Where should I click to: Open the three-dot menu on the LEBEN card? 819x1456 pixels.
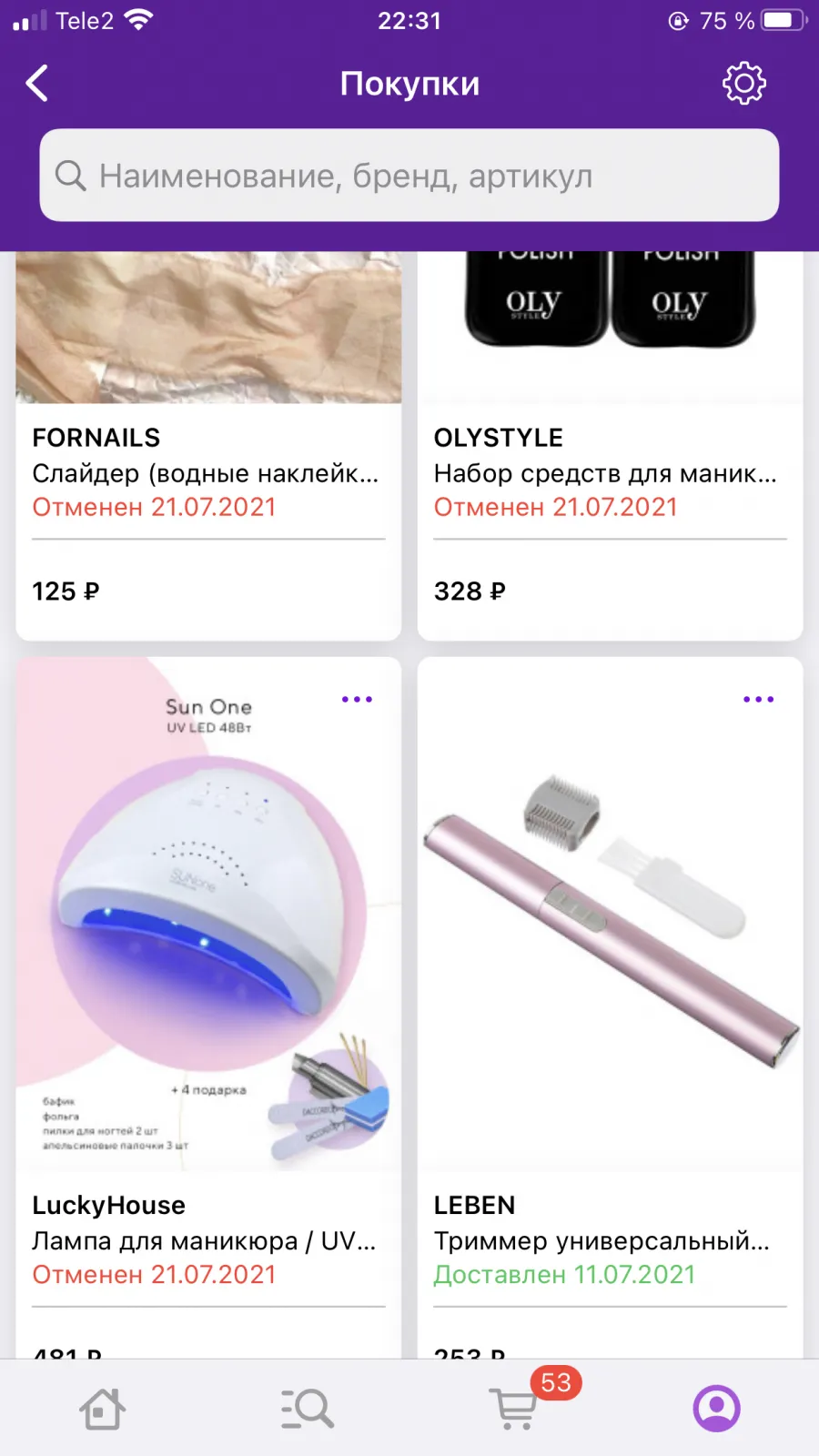click(x=758, y=699)
